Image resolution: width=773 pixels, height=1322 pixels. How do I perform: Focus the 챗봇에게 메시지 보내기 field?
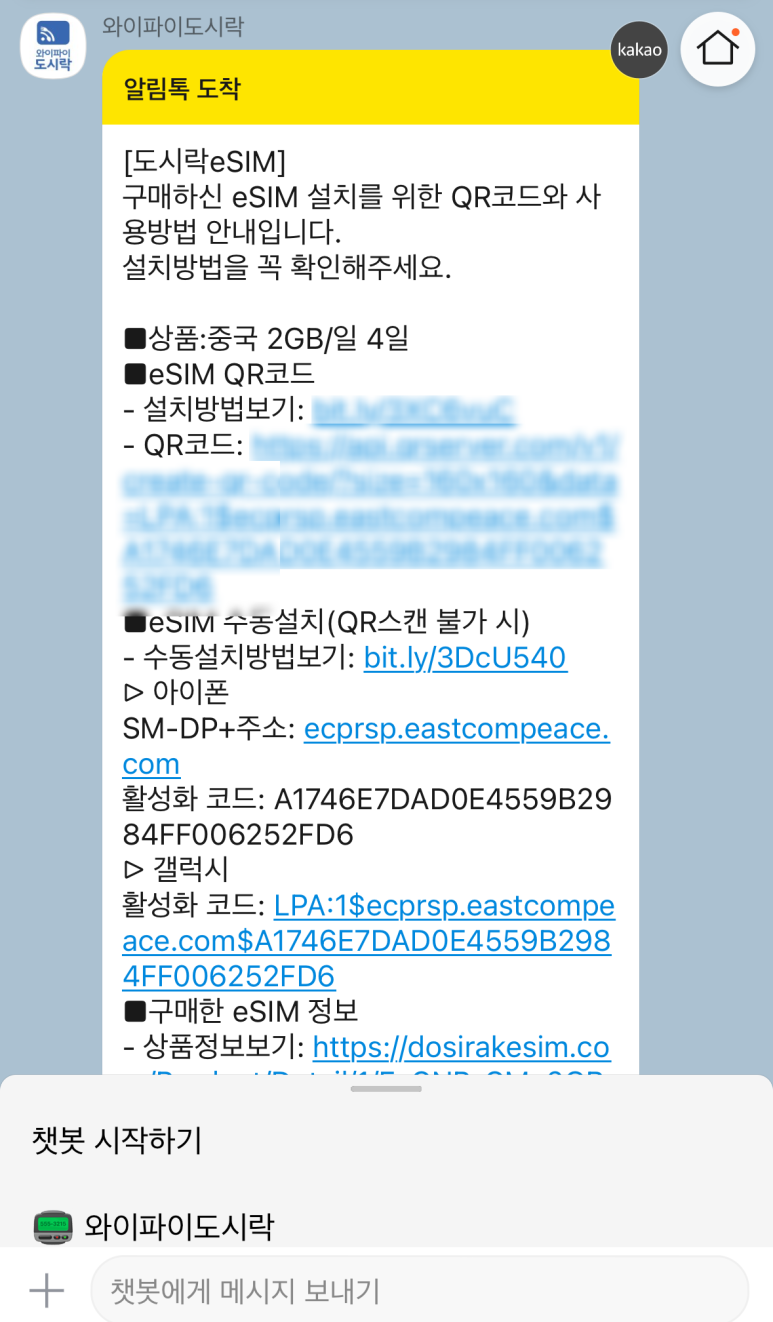419,1290
